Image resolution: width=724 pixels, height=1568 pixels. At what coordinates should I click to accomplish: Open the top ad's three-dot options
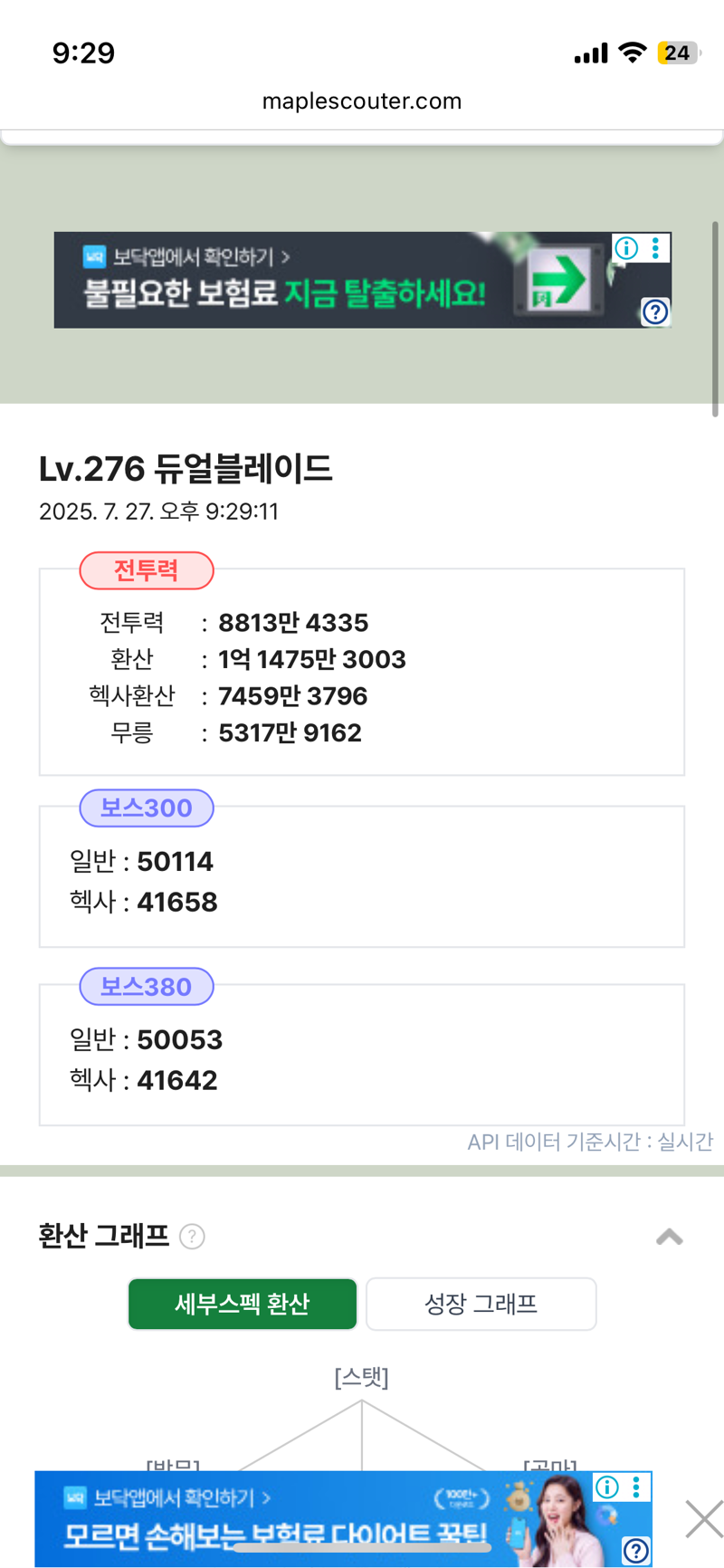[655, 247]
